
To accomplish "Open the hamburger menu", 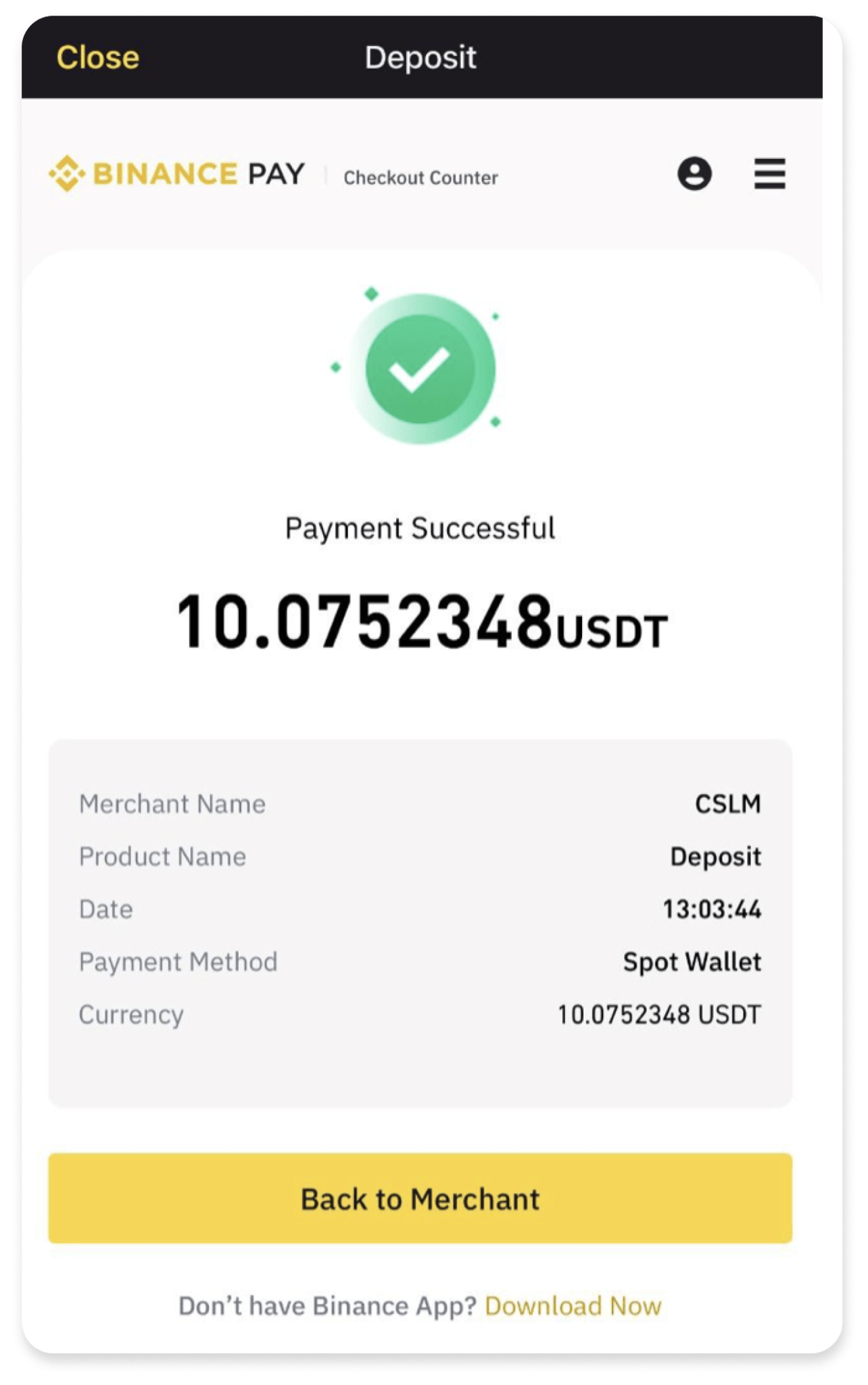I will (769, 174).
